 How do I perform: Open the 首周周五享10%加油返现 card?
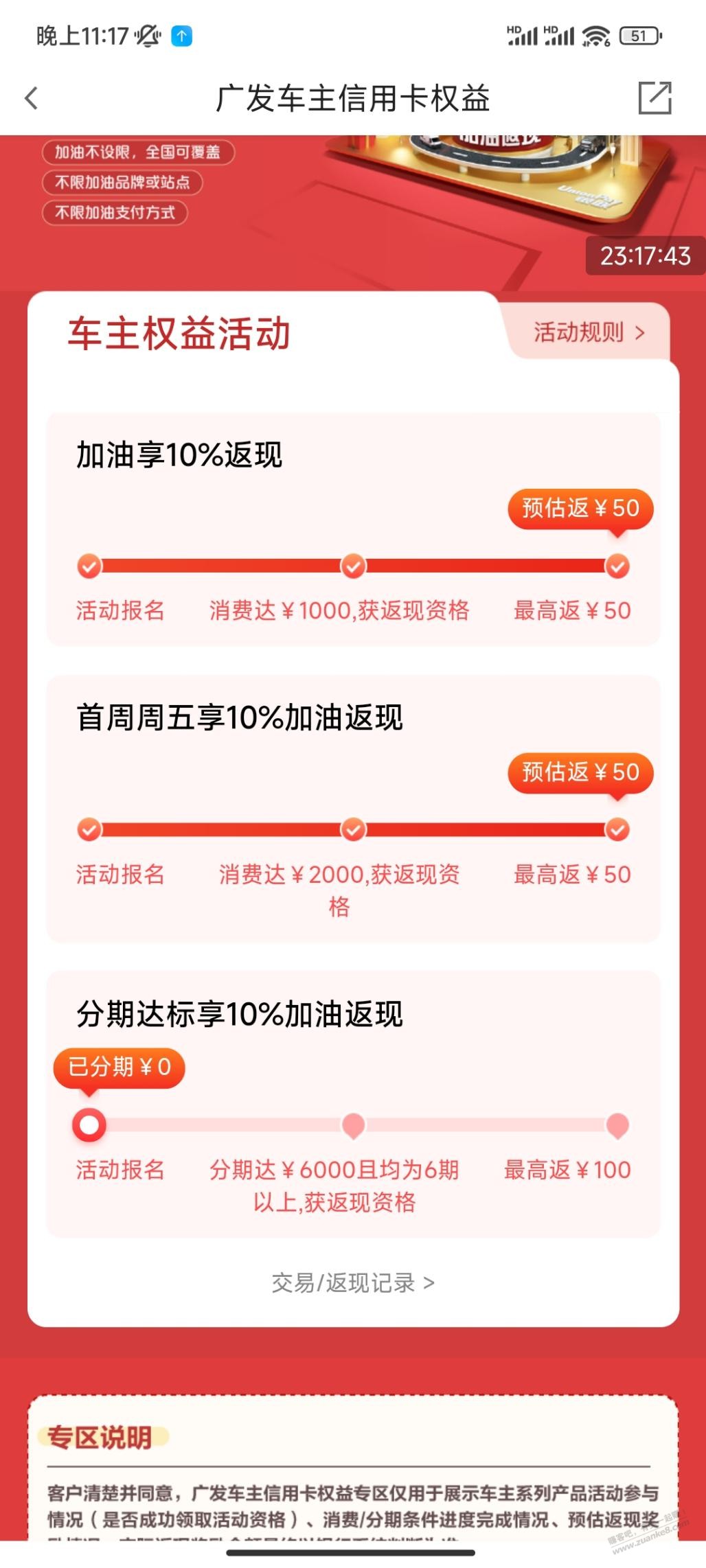[x=353, y=809]
